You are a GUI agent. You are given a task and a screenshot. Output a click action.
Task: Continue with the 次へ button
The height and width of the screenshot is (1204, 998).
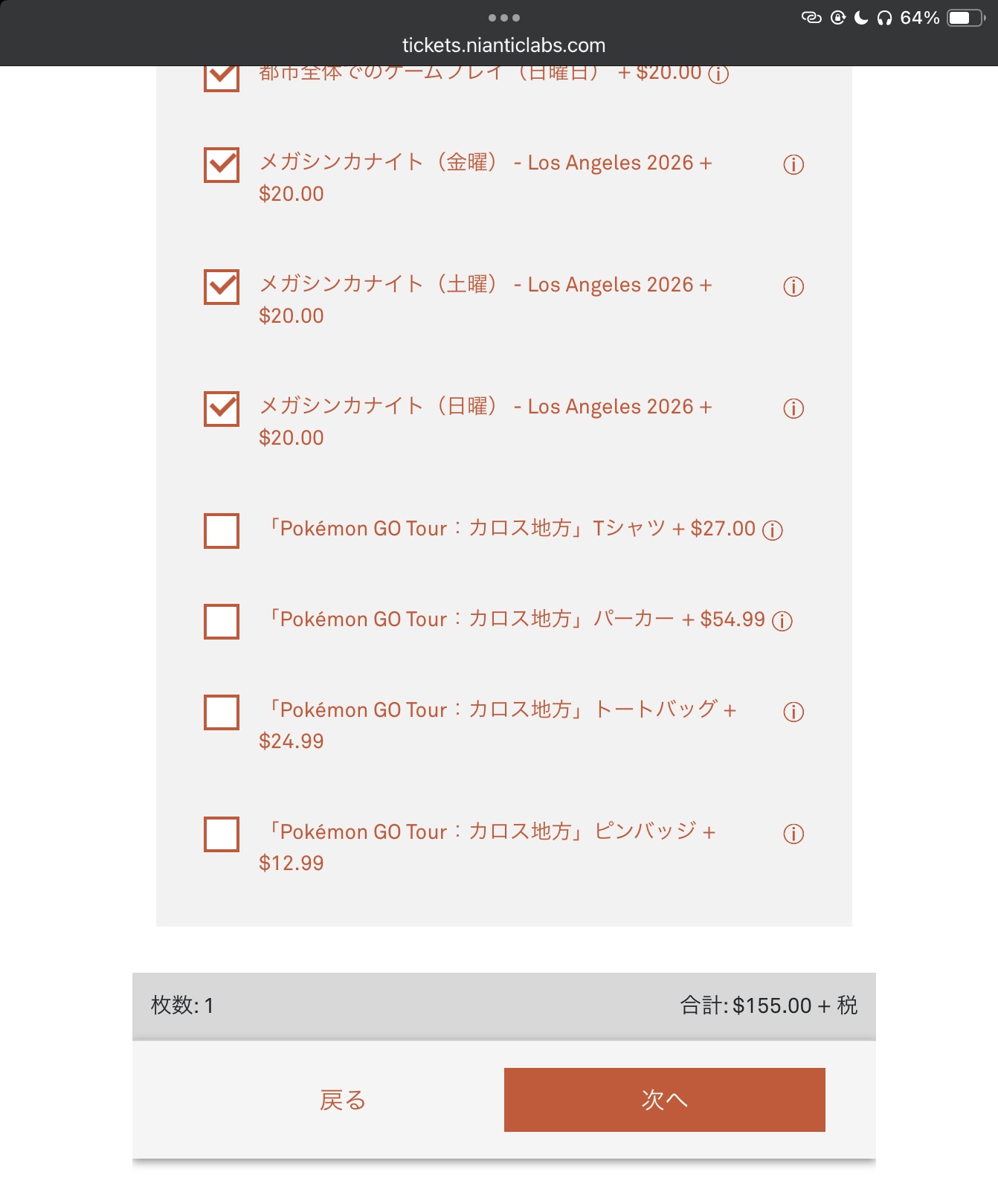click(x=664, y=1100)
